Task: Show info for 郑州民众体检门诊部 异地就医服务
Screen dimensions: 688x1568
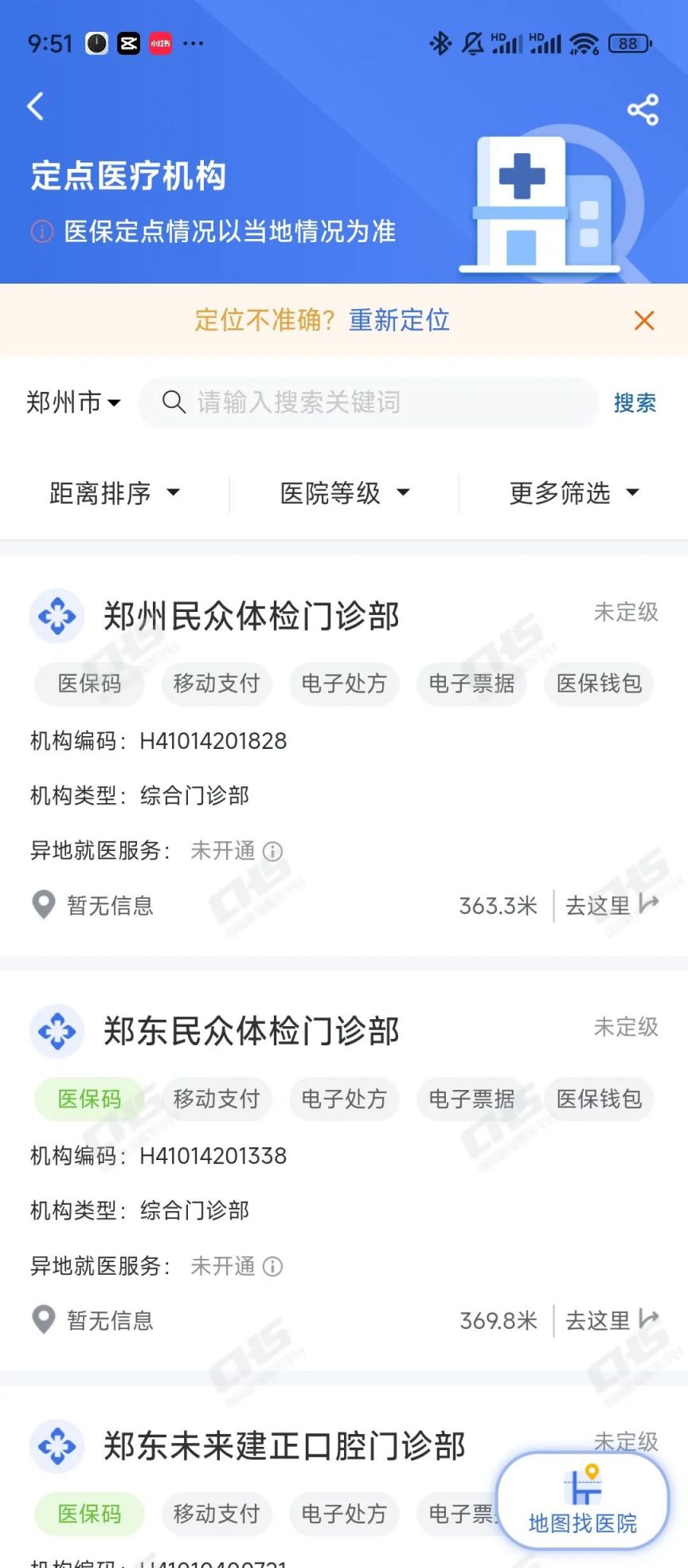Action: click(272, 852)
